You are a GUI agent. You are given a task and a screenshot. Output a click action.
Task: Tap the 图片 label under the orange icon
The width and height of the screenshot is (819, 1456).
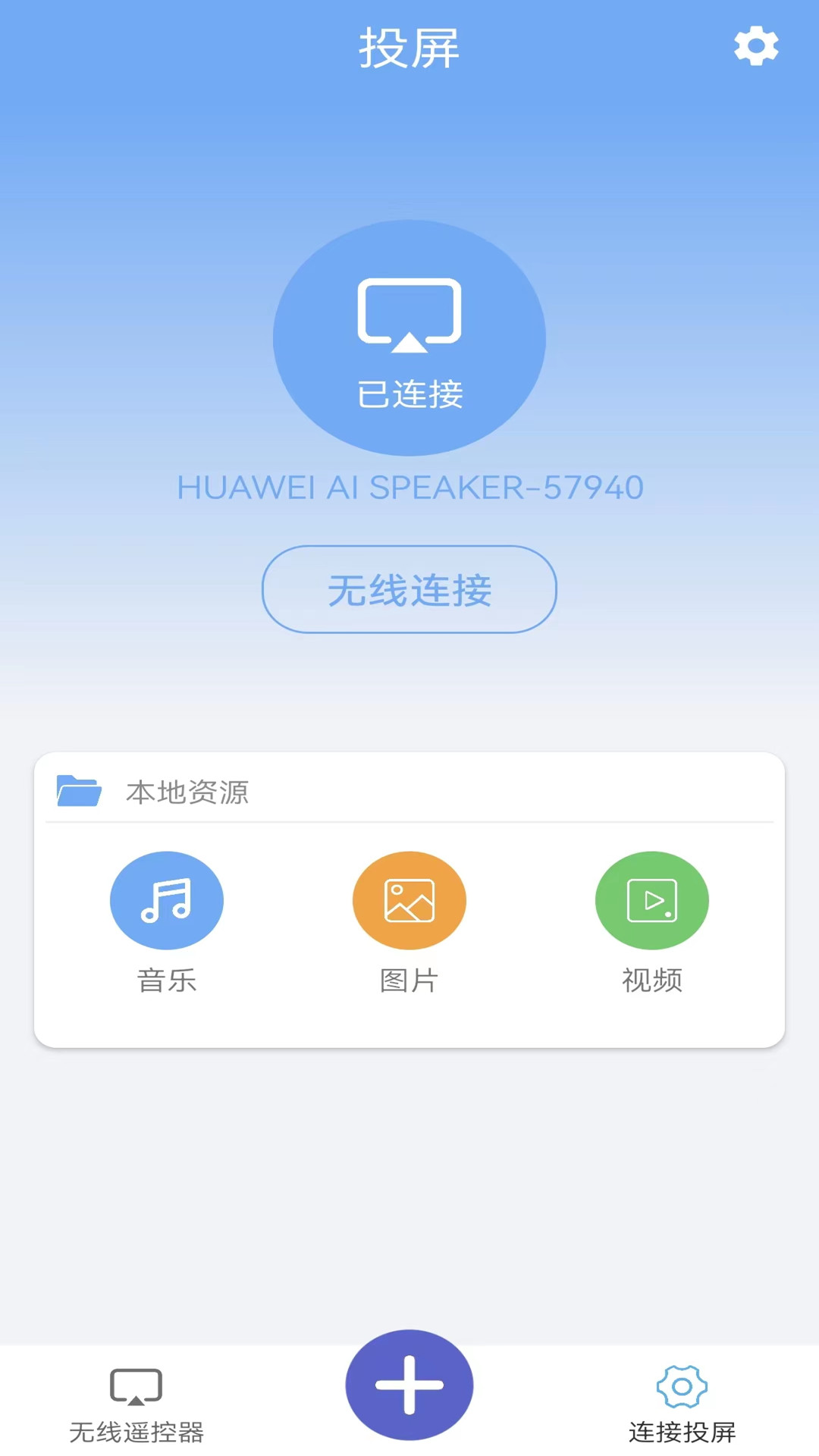click(x=409, y=980)
